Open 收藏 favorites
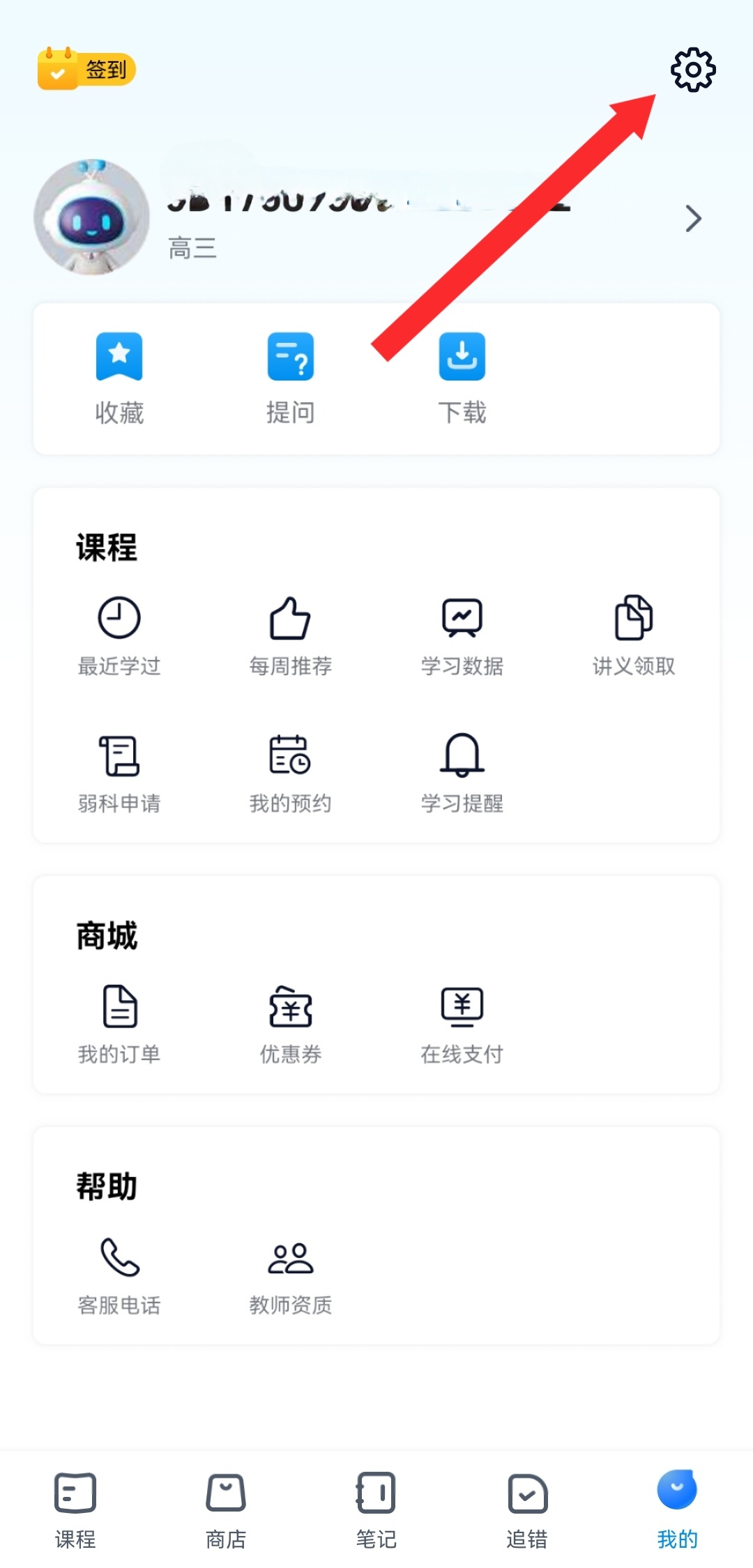Screen dimensions: 753x1568 click(119, 378)
